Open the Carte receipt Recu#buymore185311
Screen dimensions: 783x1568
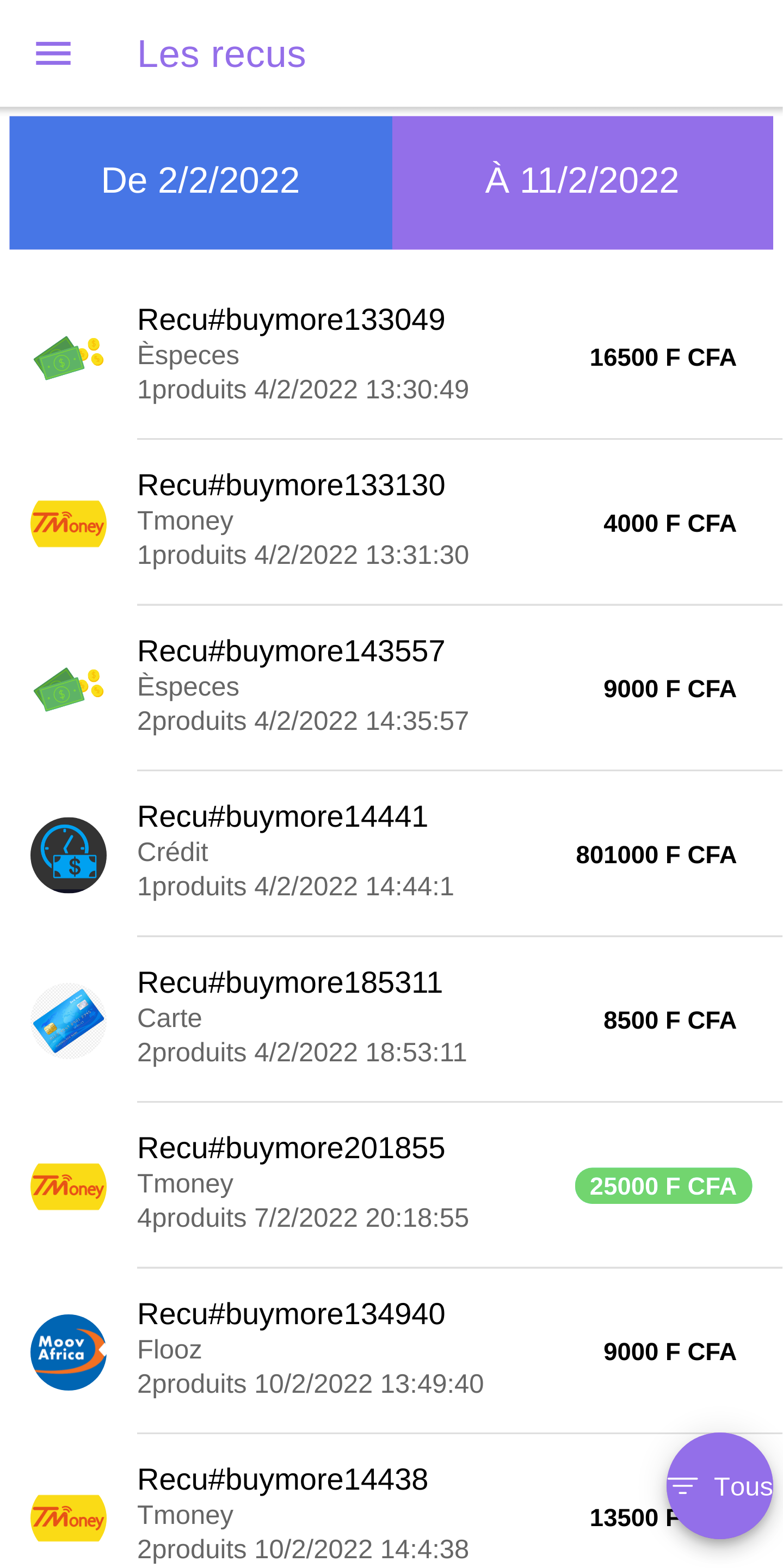391,1019
